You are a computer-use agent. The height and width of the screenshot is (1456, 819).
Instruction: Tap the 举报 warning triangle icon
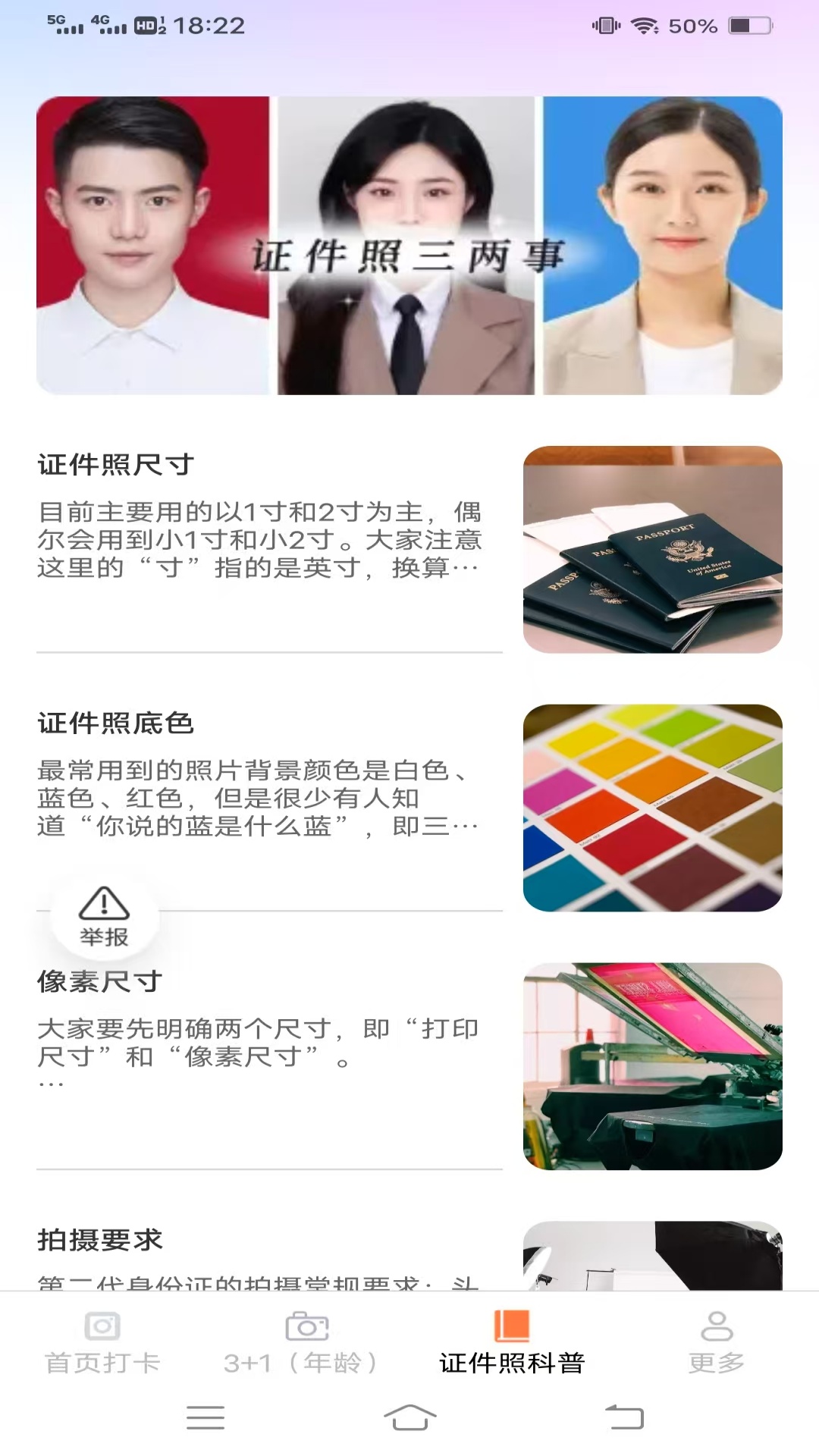pyautogui.click(x=102, y=904)
